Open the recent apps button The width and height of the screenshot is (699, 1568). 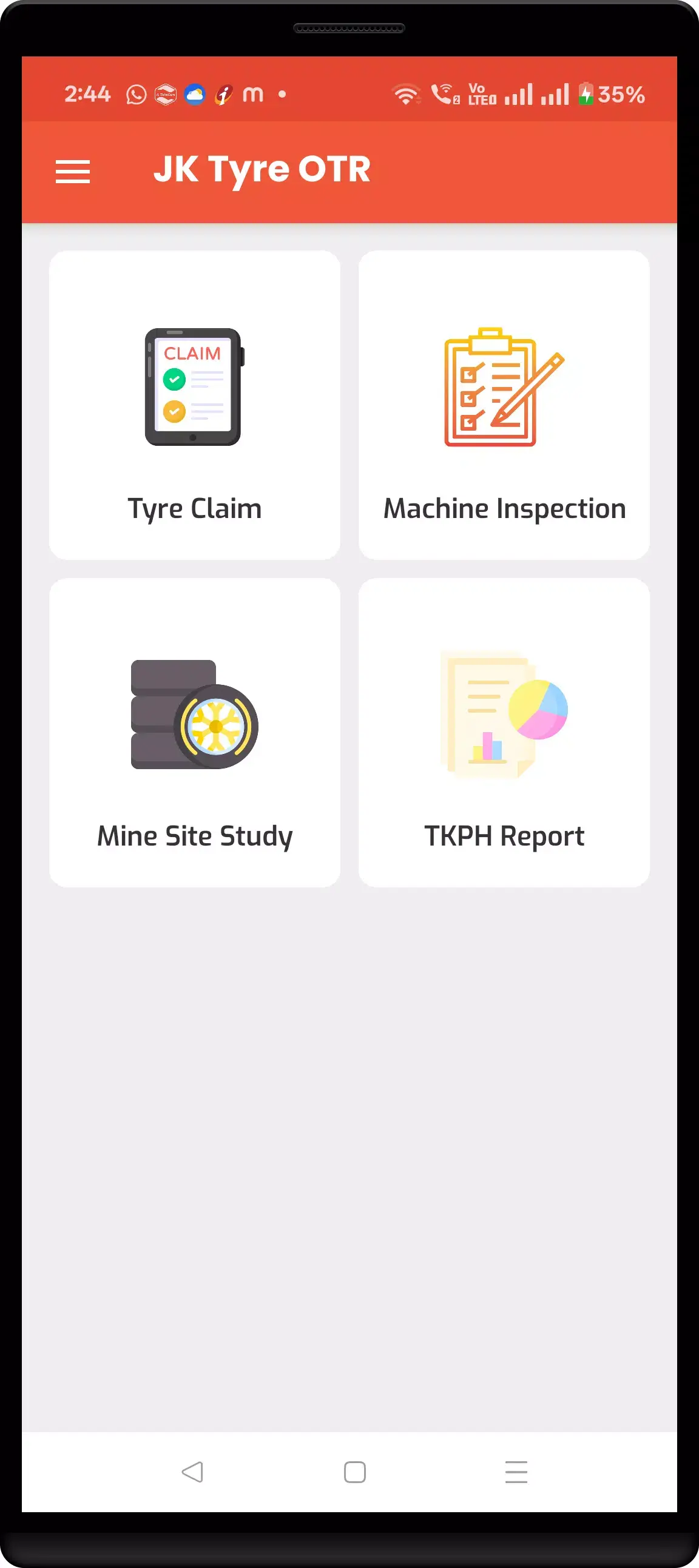(516, 1472)
